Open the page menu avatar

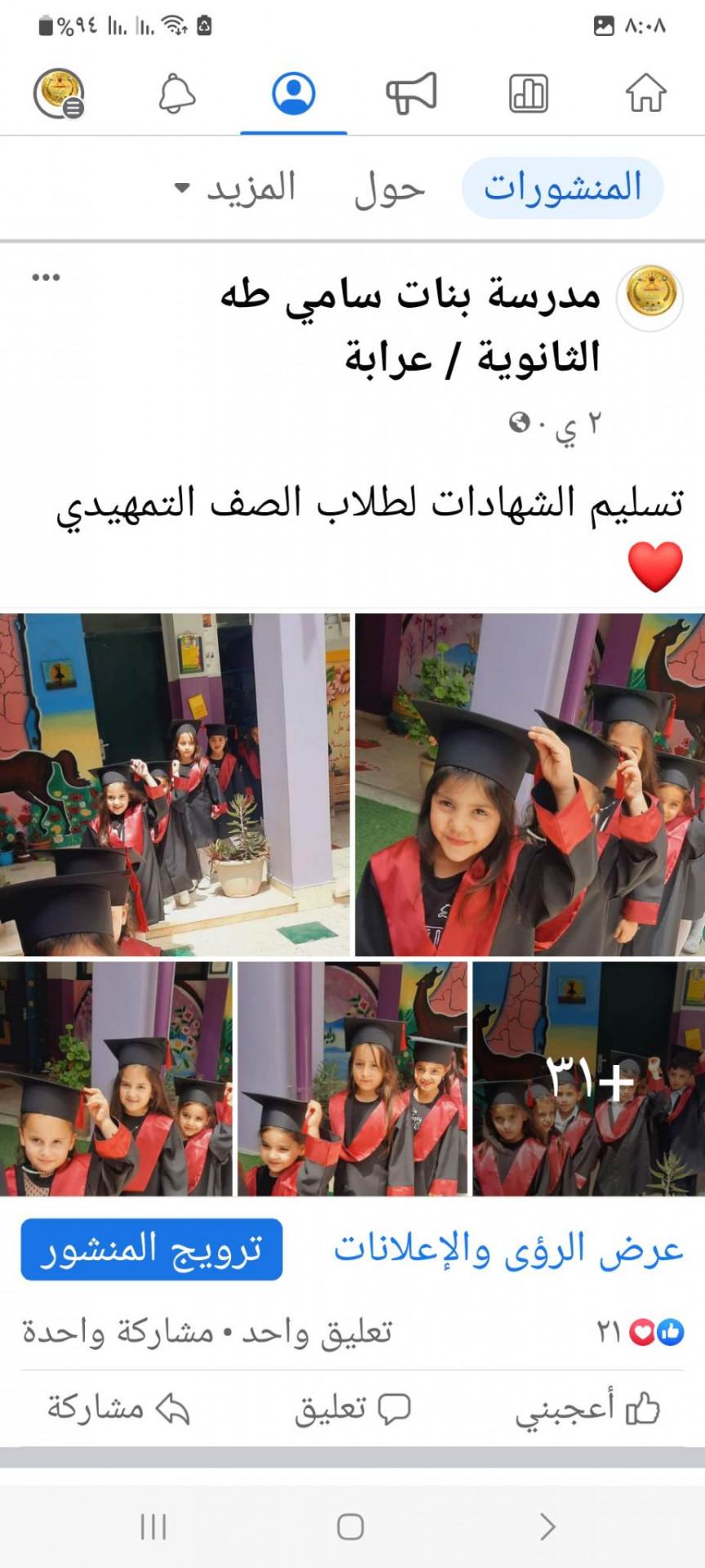click(59, 92)
